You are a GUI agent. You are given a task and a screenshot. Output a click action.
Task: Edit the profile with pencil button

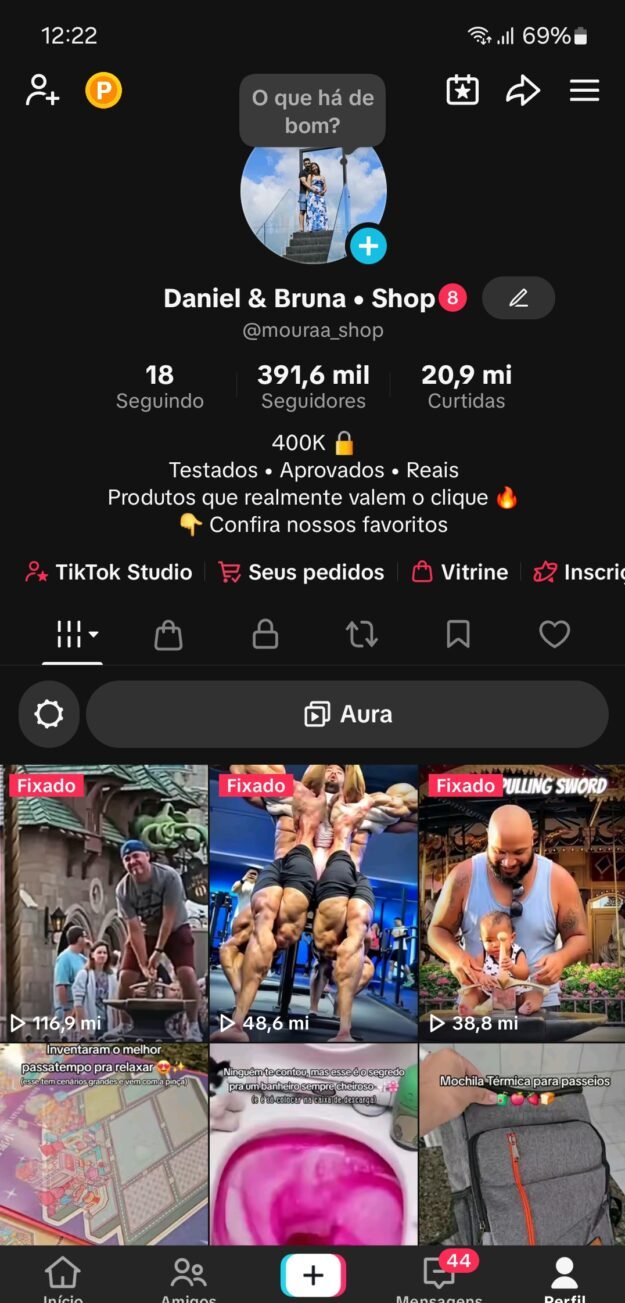518,298
